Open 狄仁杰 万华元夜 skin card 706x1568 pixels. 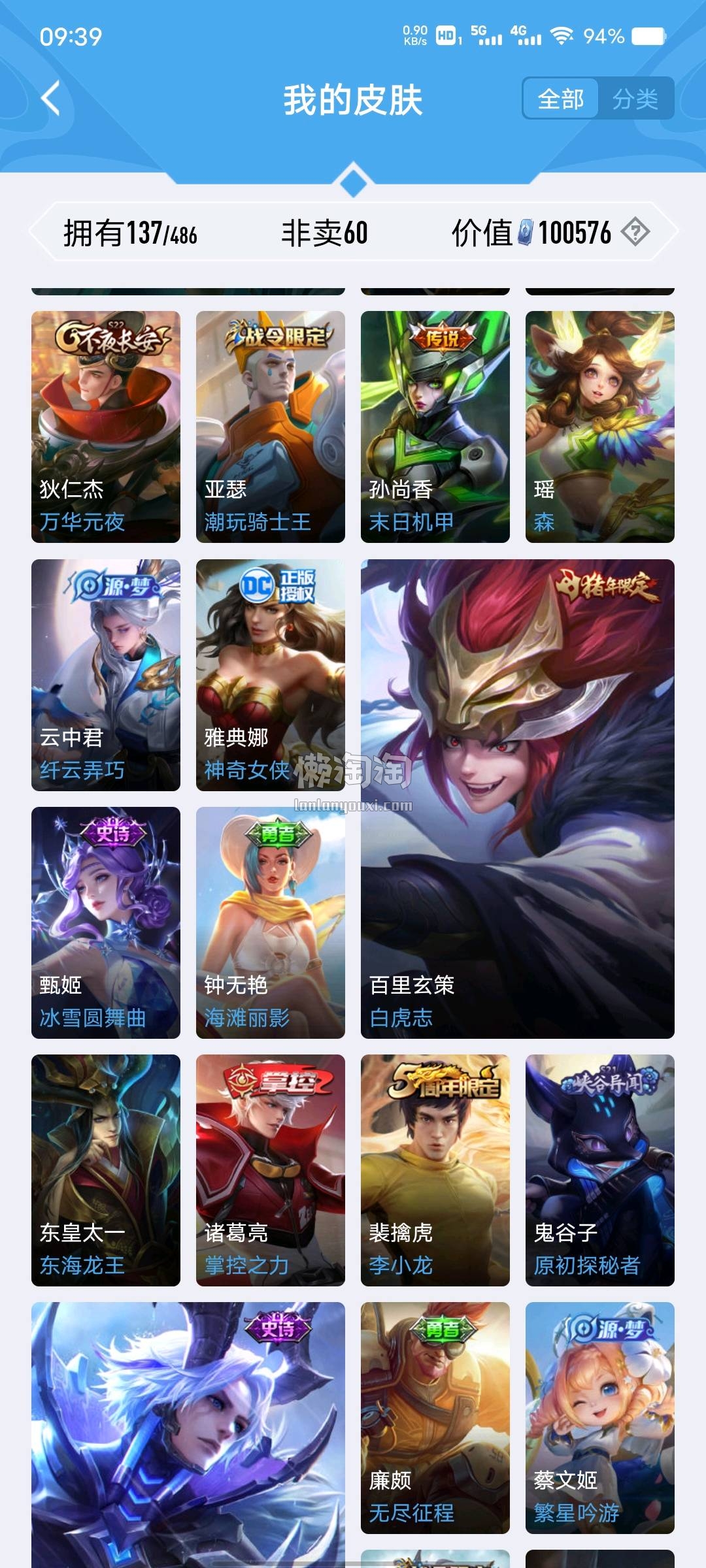point(106,426)
